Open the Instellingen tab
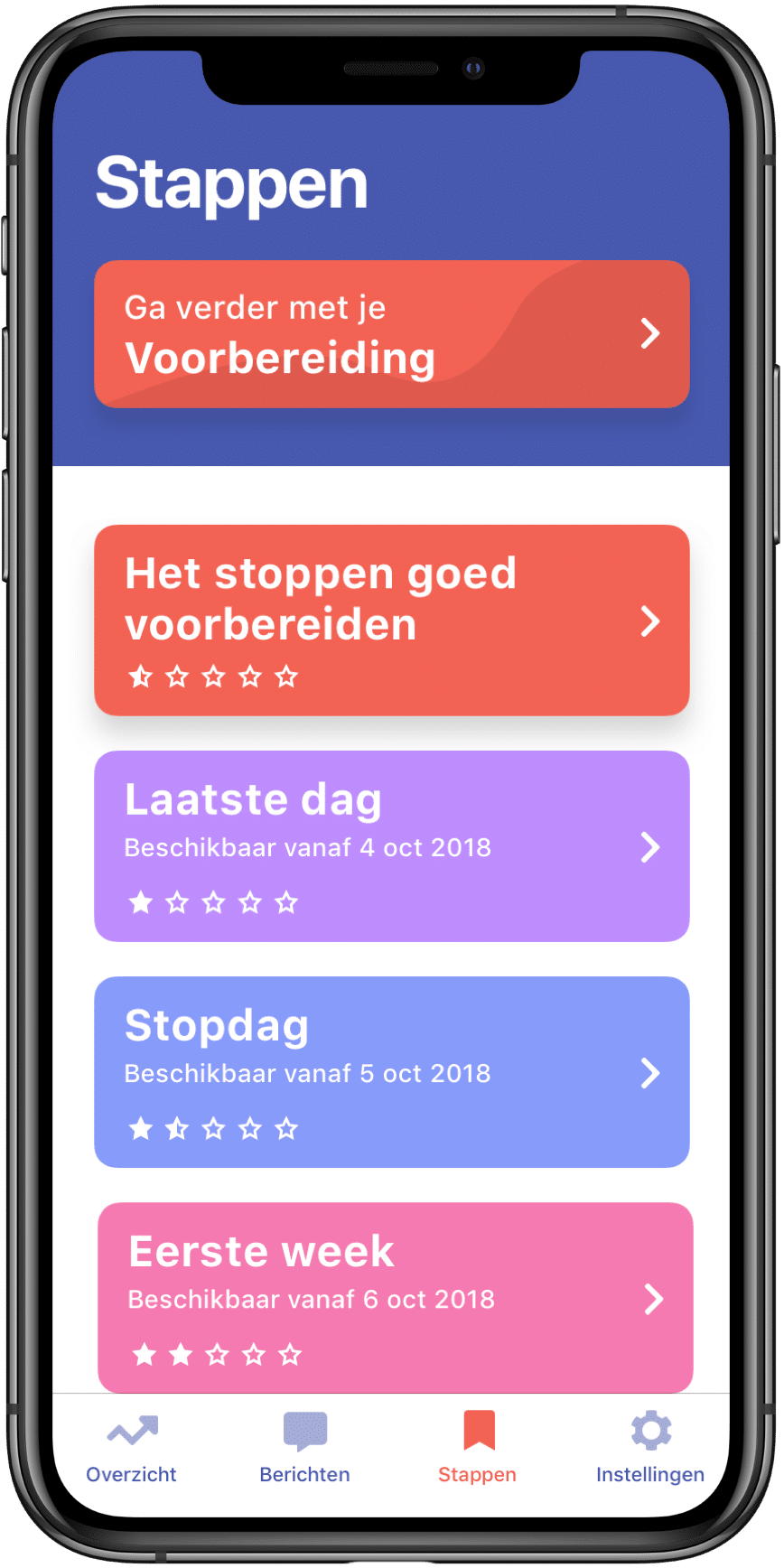The height and width of the screenshot is (1568, 784). pyautogui.click(x=649, y=1448)
